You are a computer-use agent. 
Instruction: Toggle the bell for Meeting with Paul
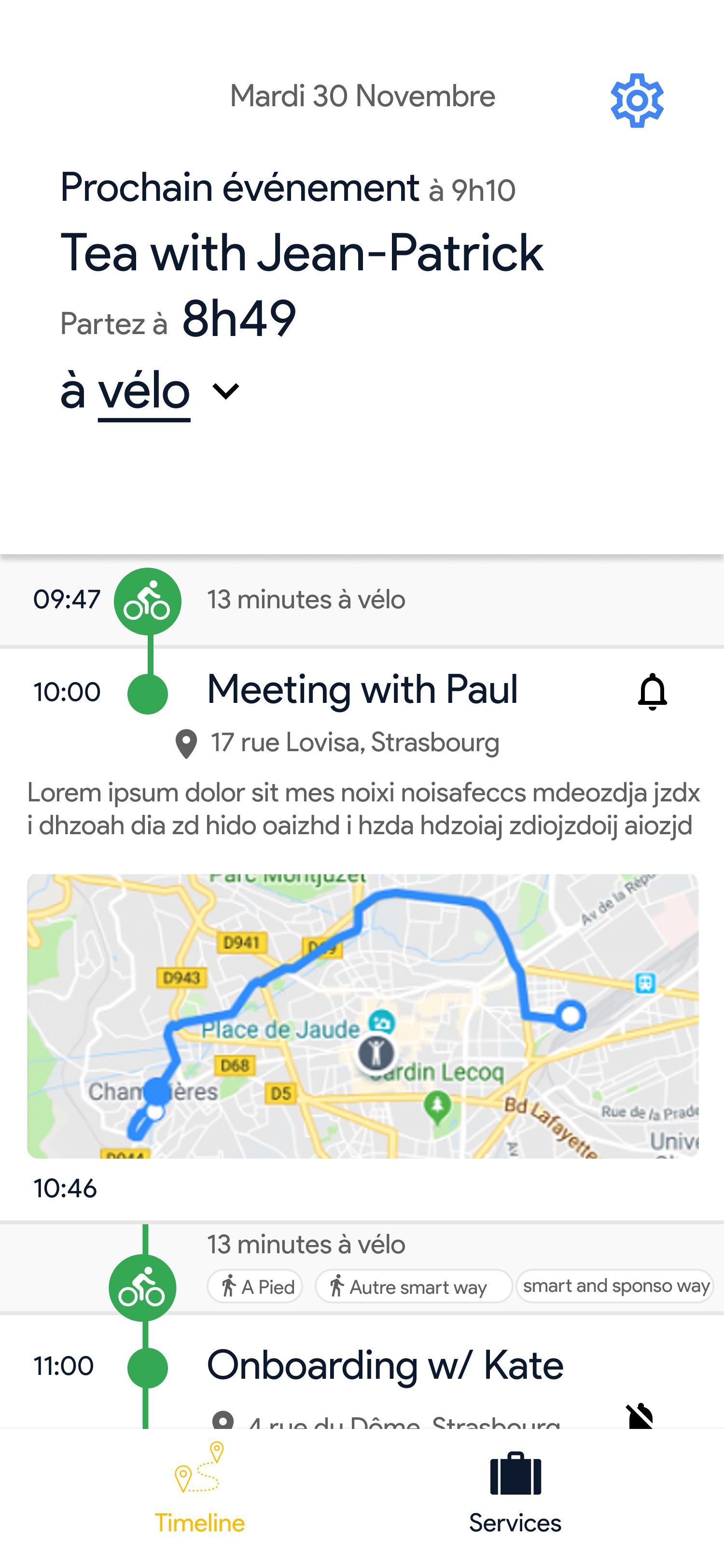[x=652, y=691]
